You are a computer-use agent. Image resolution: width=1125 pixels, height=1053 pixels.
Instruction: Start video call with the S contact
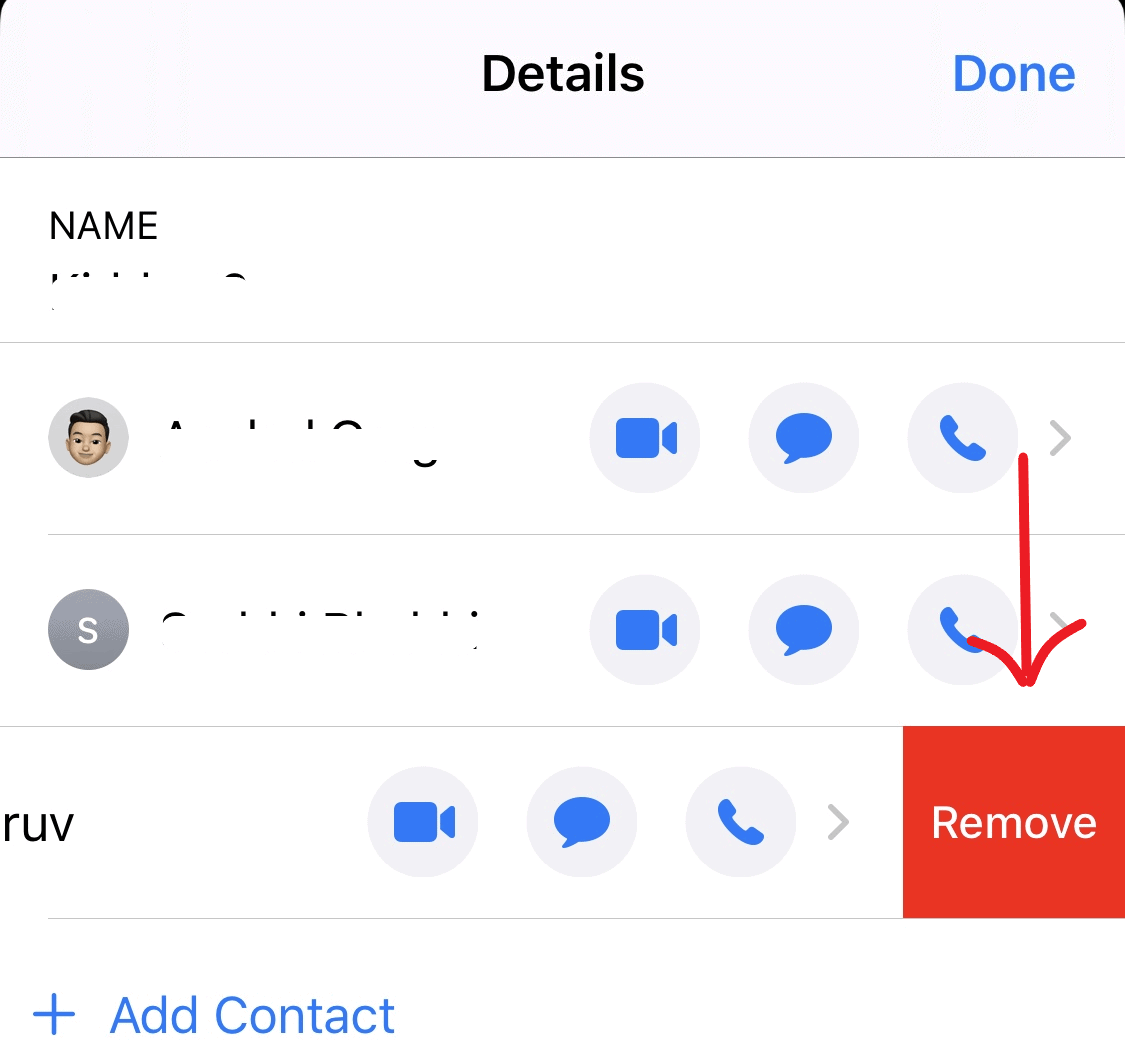[x=645, y=630]
